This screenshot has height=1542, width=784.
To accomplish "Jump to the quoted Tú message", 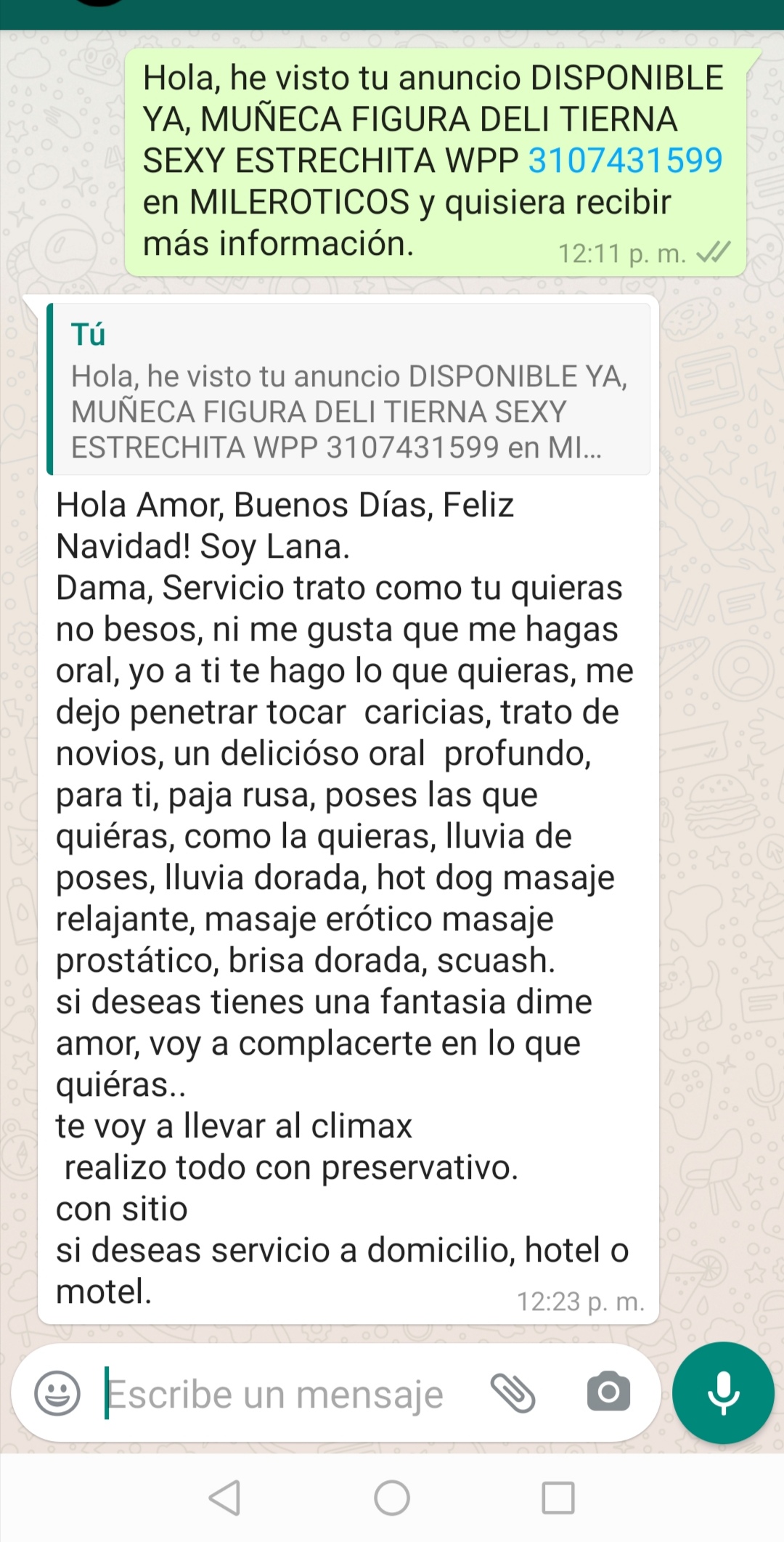I will (348, 389).
